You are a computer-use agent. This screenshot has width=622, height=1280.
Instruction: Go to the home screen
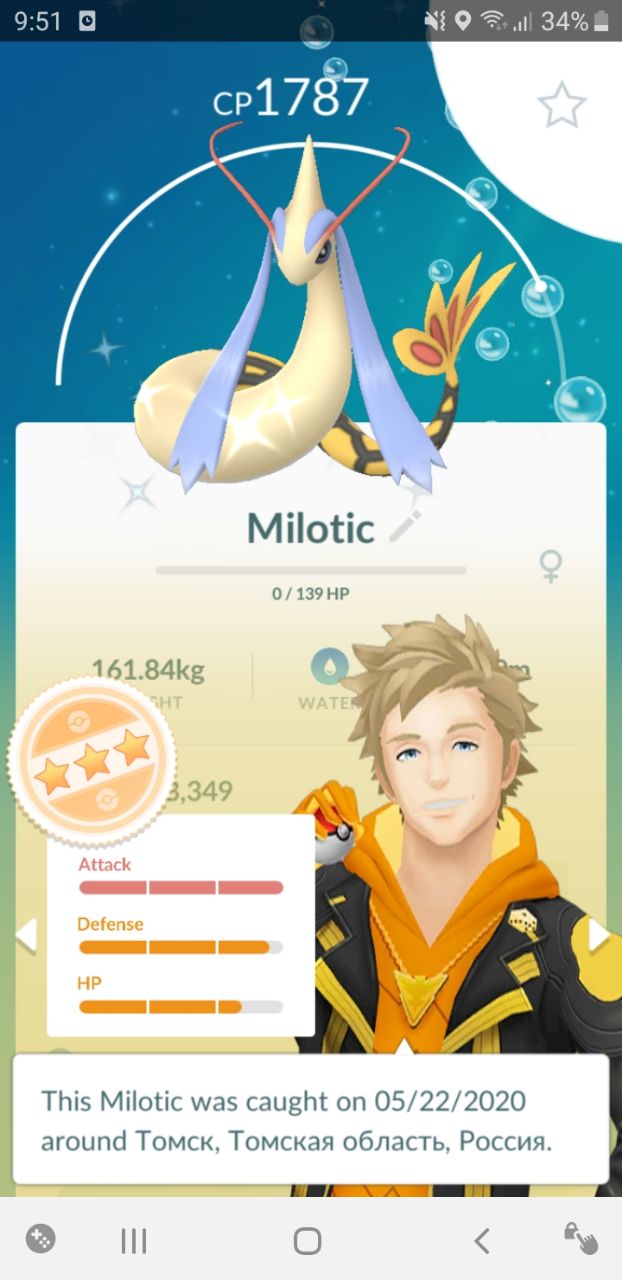click(308, 1241)
